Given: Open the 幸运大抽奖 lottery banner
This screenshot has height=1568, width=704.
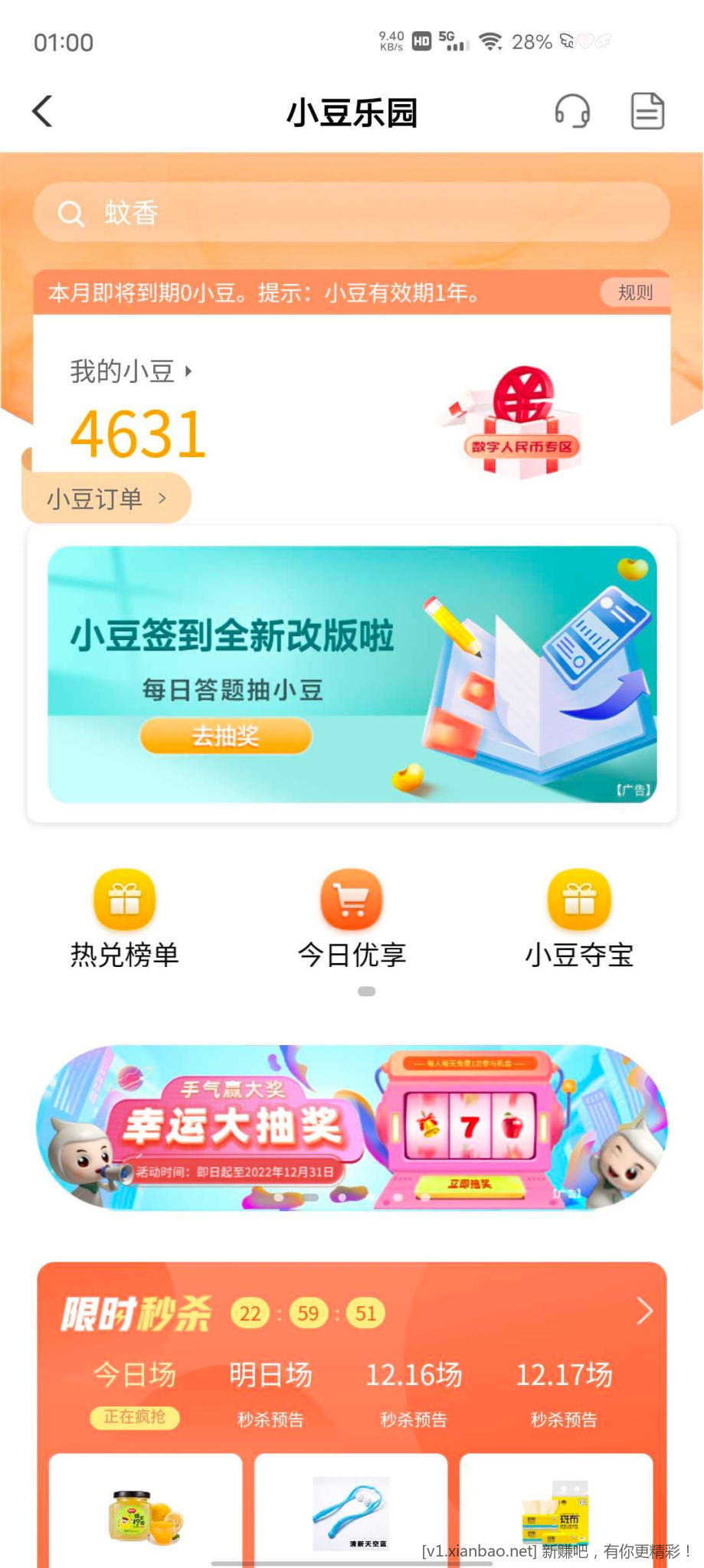Looking at the screenshot, I should 352,1127.
